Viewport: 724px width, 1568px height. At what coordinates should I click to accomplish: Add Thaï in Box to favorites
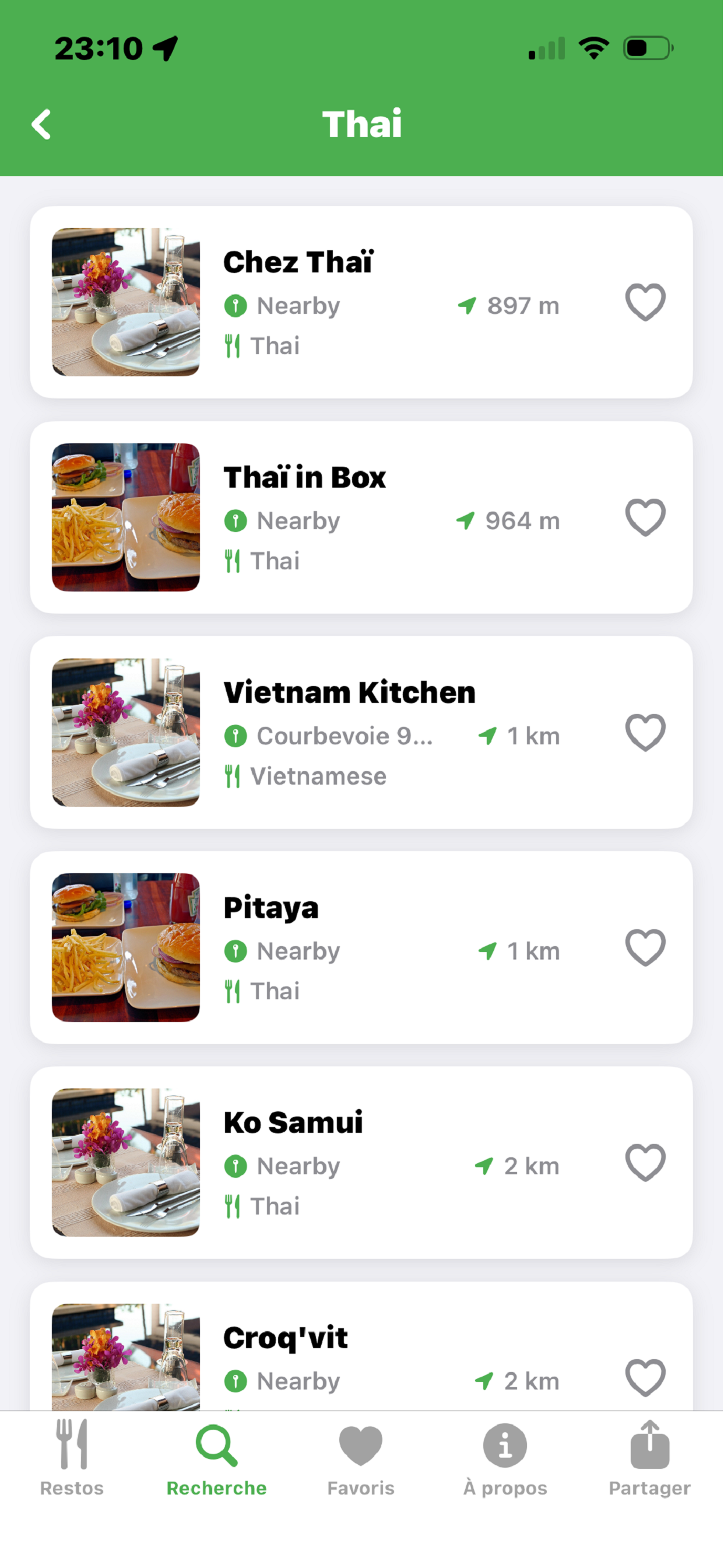click(645, 517)
